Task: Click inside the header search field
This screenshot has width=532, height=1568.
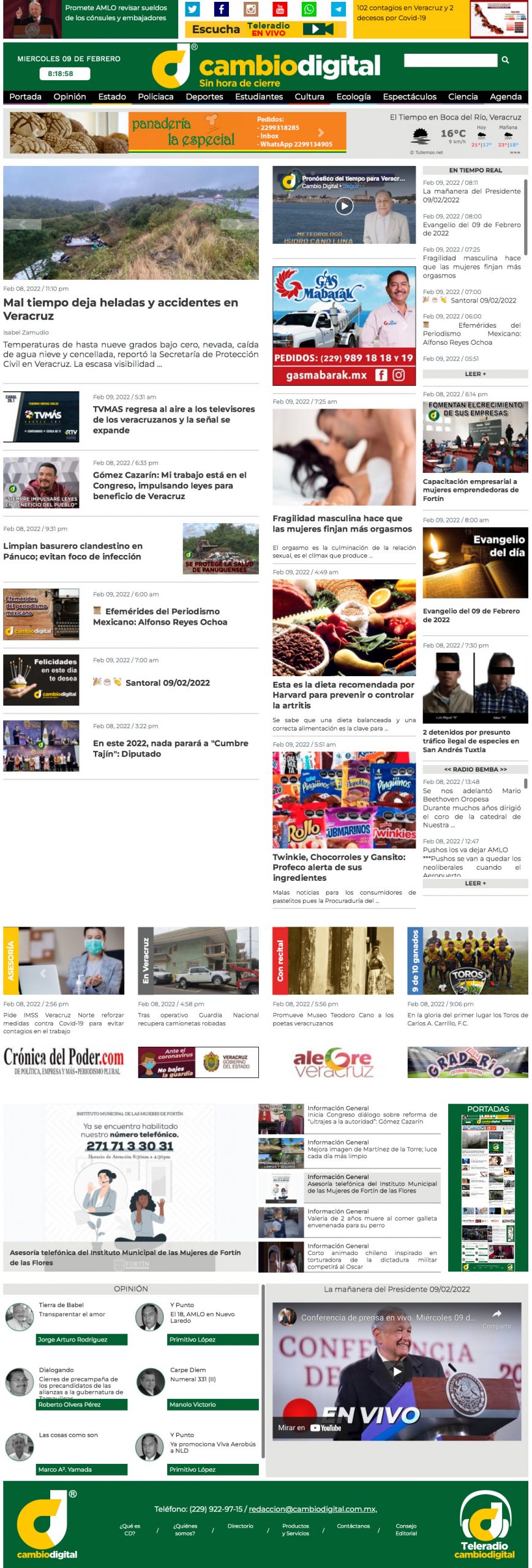Action: [x=450, y=61]
